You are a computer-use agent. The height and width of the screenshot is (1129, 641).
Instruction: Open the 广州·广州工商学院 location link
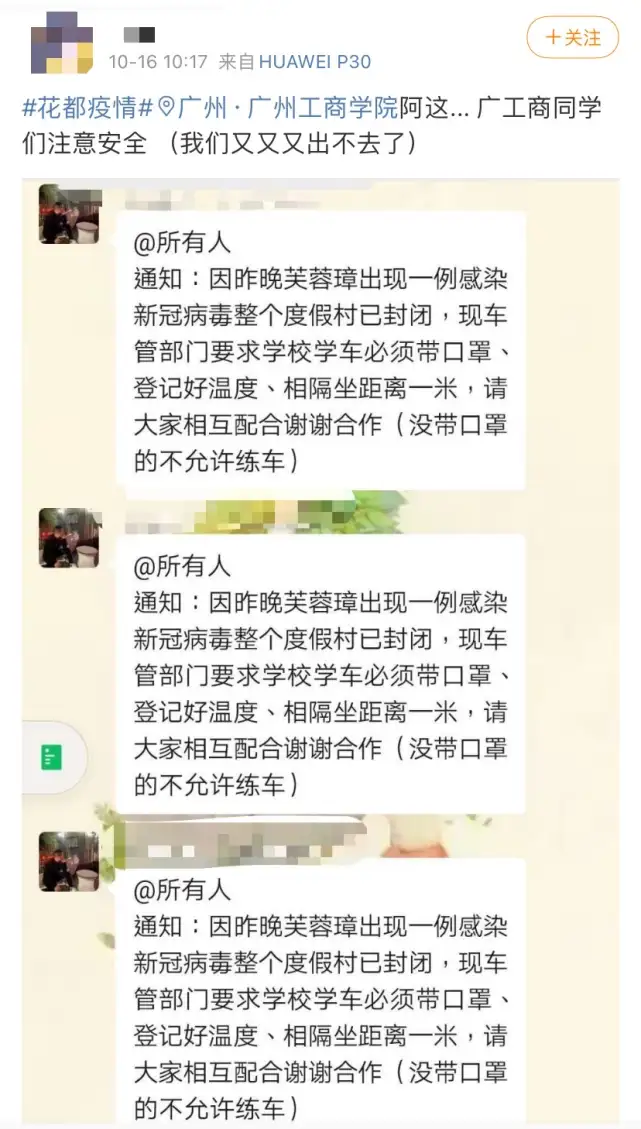(278, 108)
